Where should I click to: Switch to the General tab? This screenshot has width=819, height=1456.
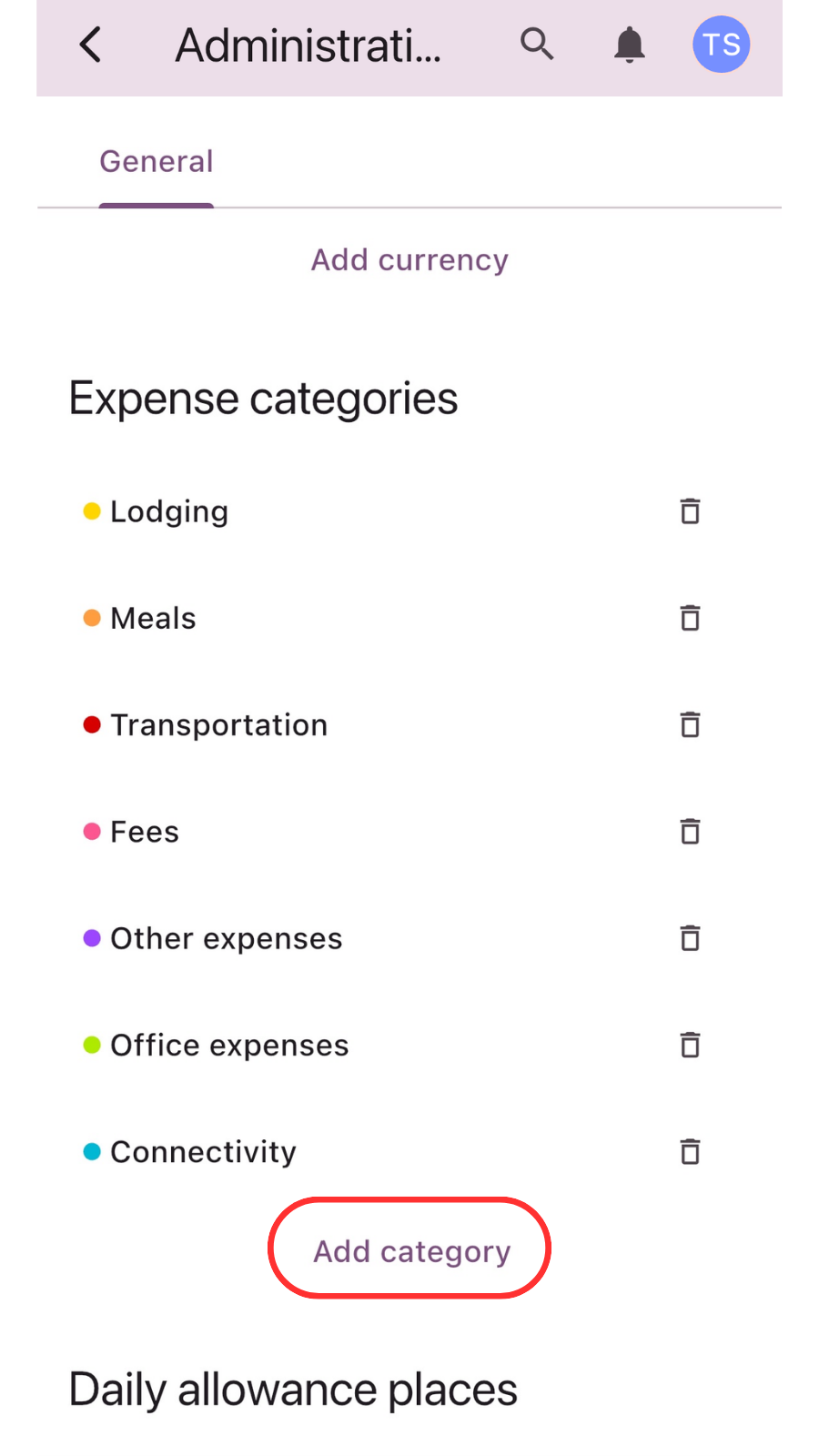[x=157, y=162]
